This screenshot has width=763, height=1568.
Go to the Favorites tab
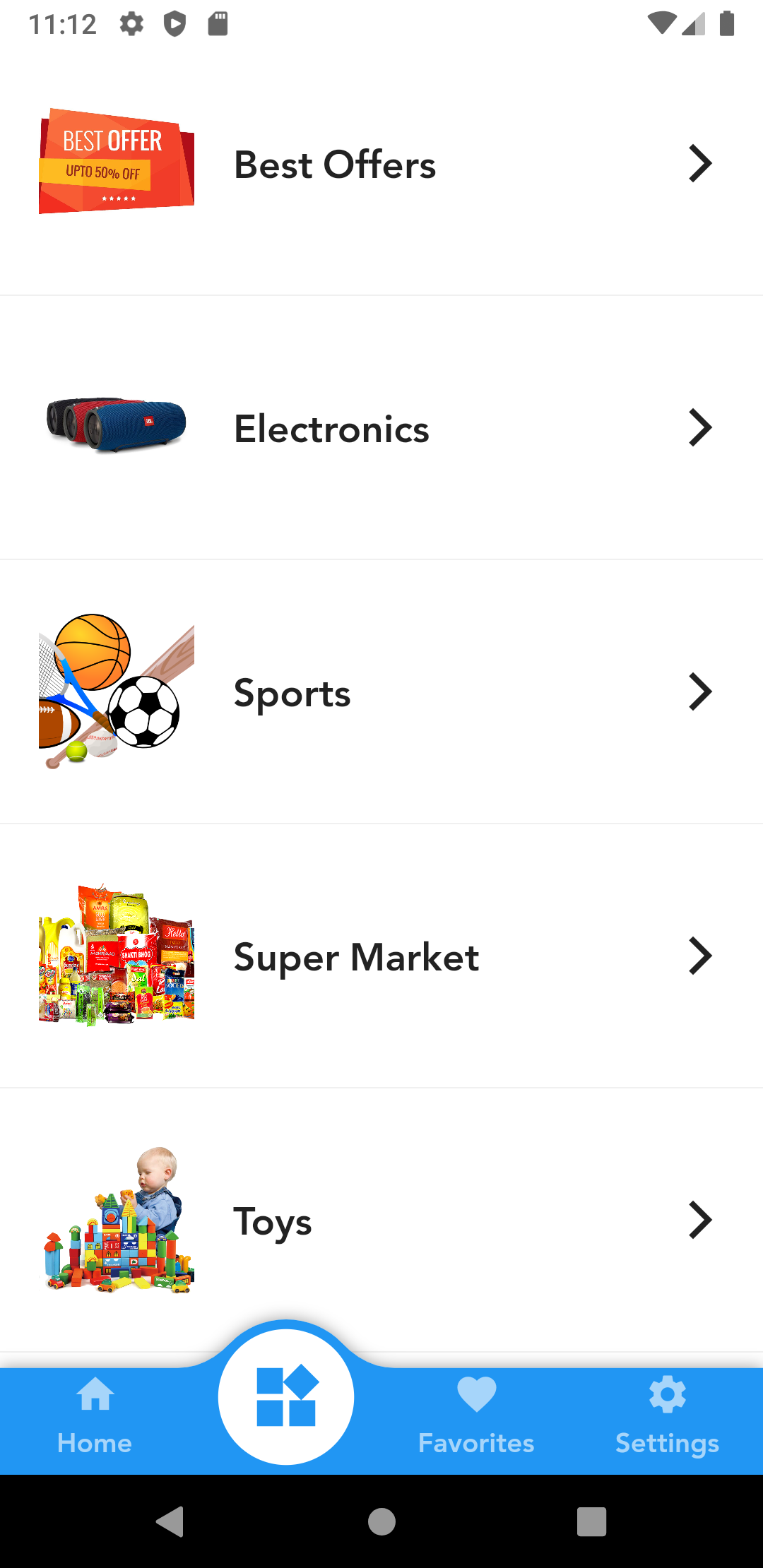pos(476,1418)
